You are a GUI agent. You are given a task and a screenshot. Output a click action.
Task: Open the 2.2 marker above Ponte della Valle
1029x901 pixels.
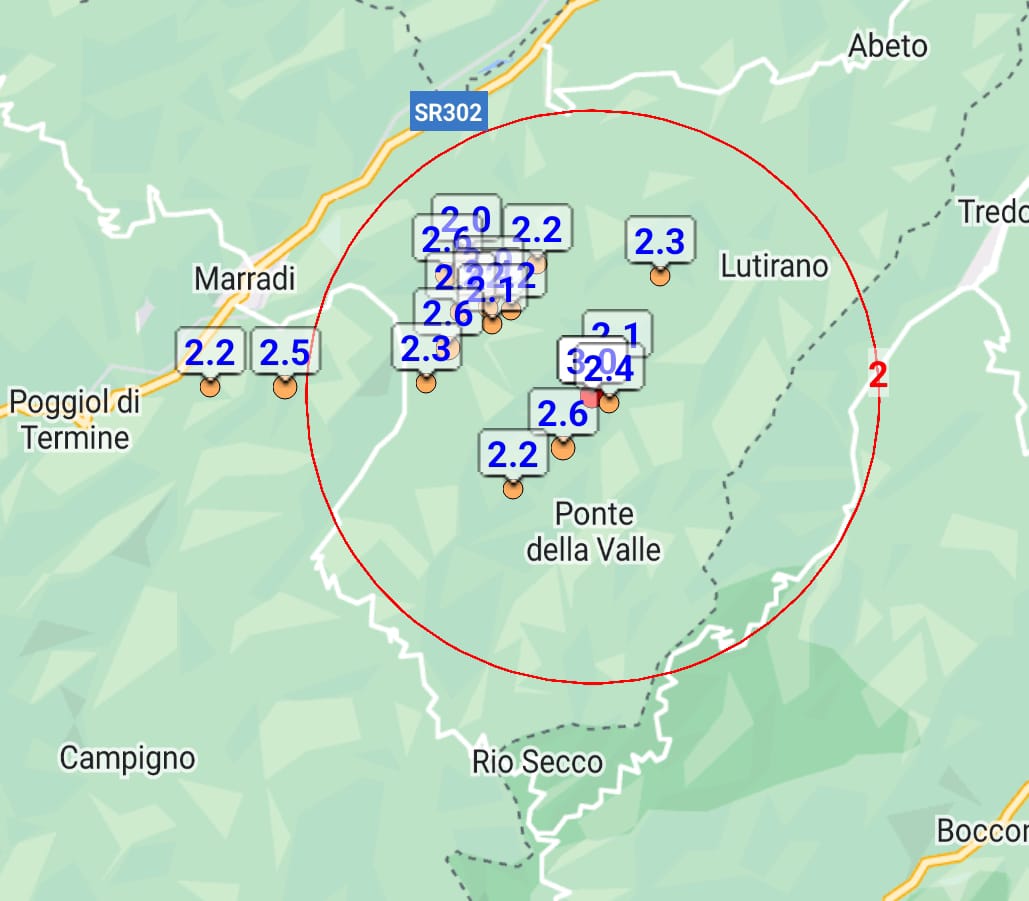tap(514, 455)
